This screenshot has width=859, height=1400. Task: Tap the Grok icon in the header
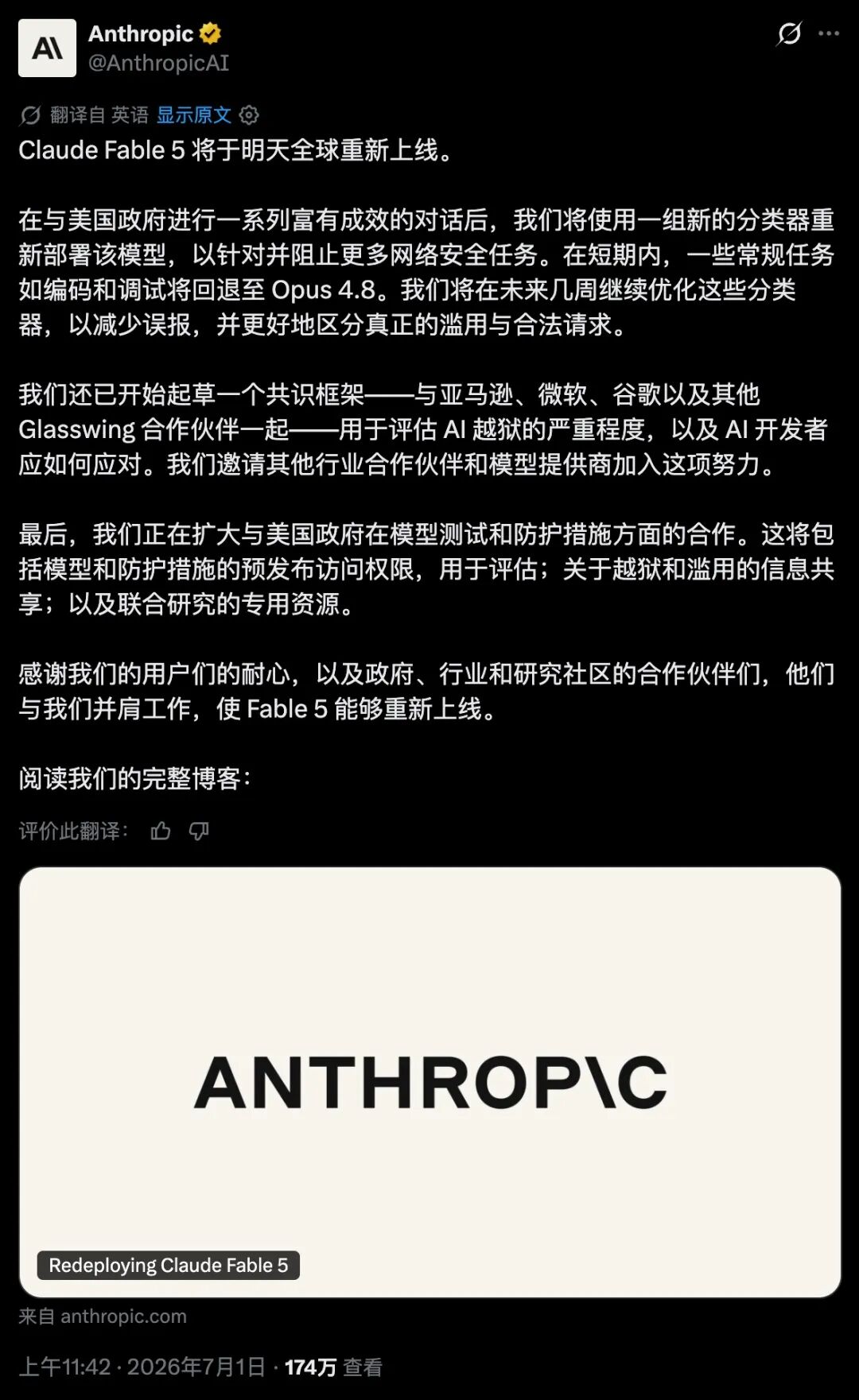click(789, 33)
